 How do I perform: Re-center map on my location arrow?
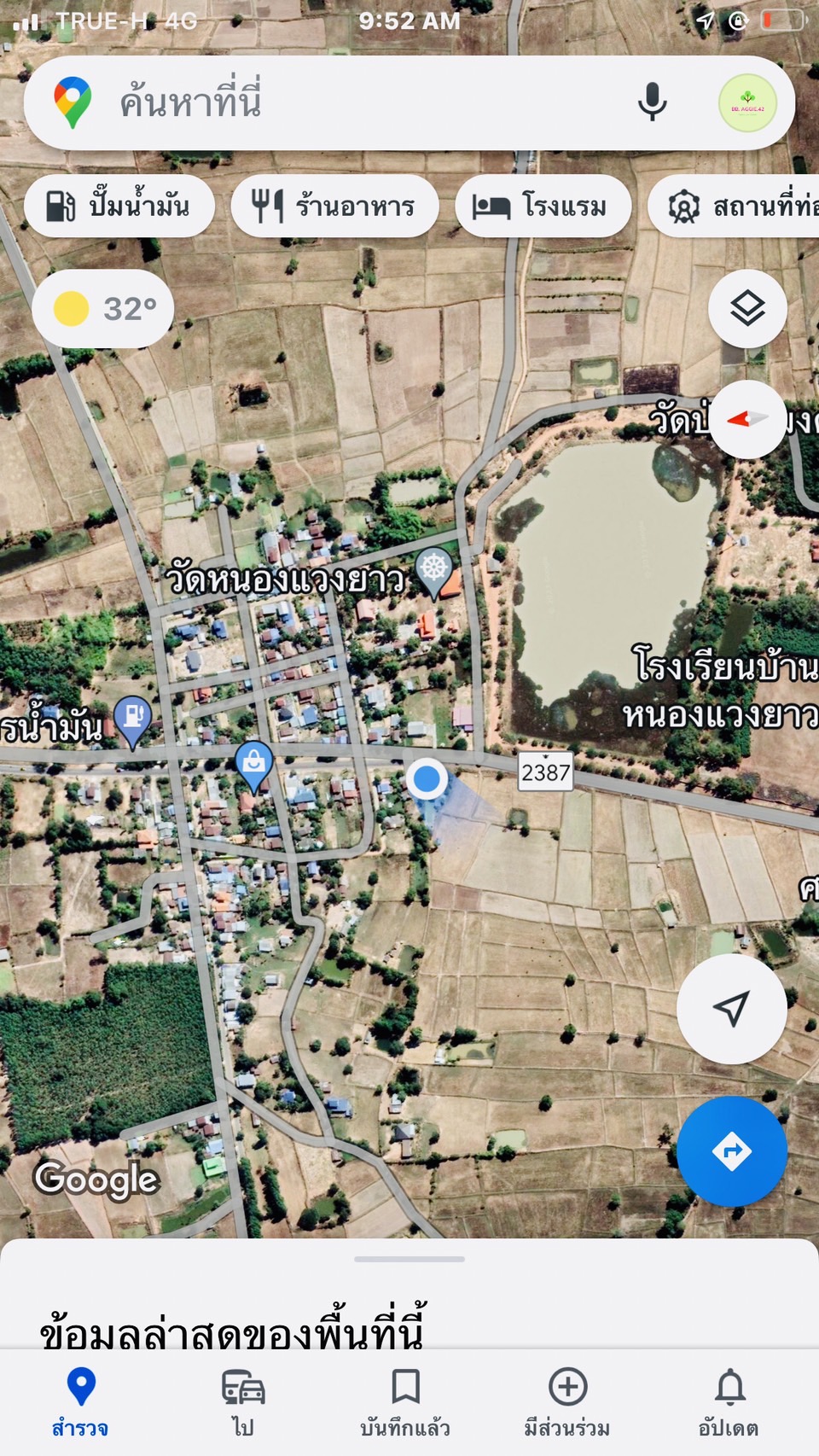coord(731,1009)
